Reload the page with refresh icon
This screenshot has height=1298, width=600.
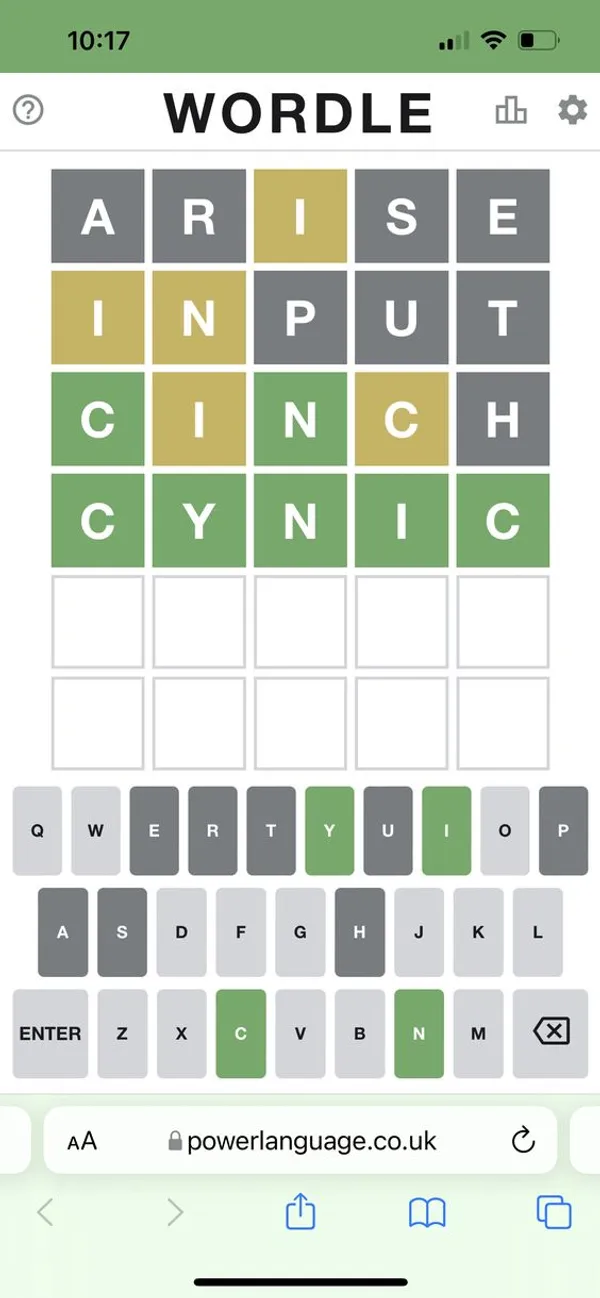click(x=523, y=1141)
